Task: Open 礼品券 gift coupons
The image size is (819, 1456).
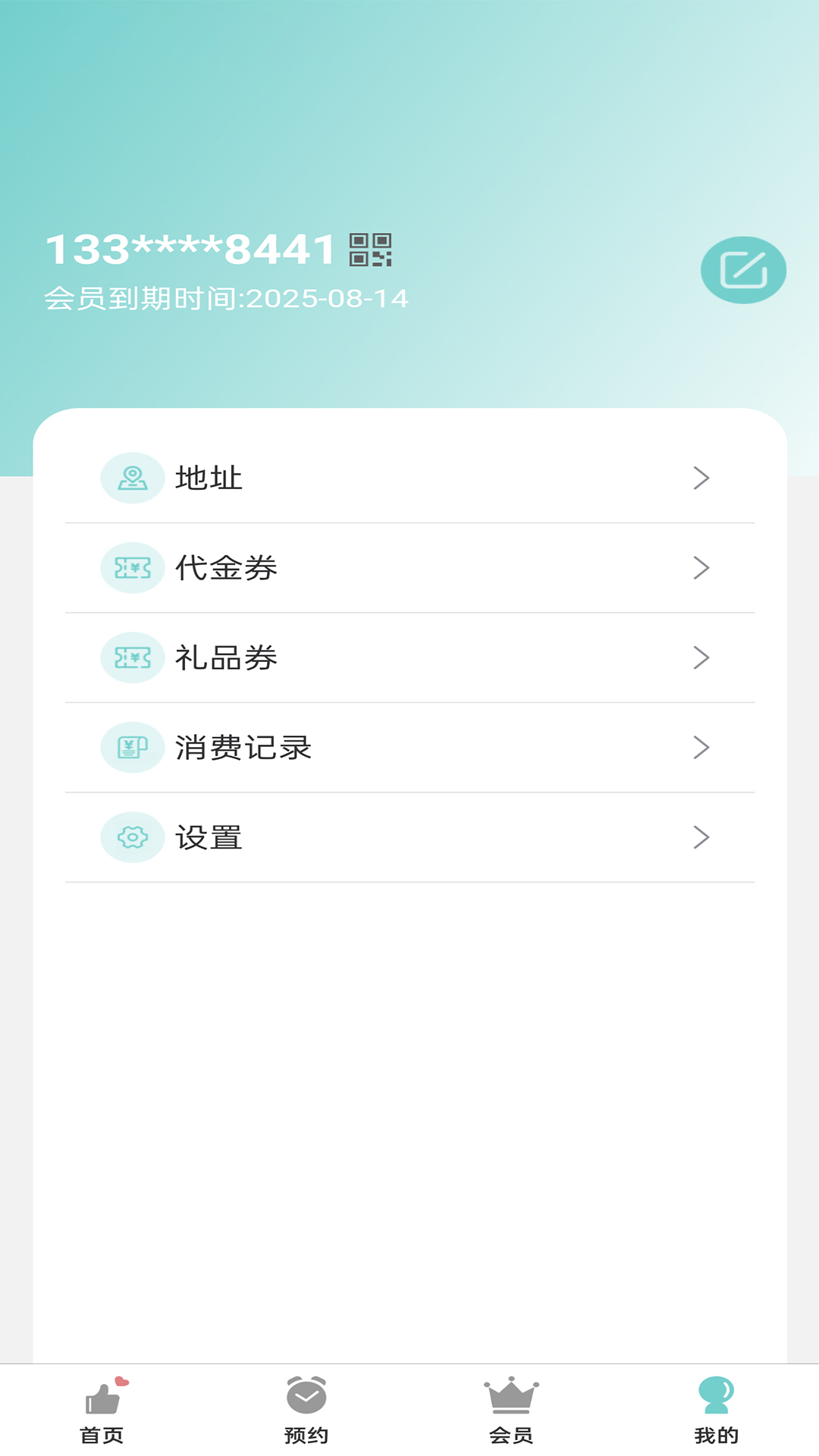Action: pyautogui.click(x=409, y=657)
